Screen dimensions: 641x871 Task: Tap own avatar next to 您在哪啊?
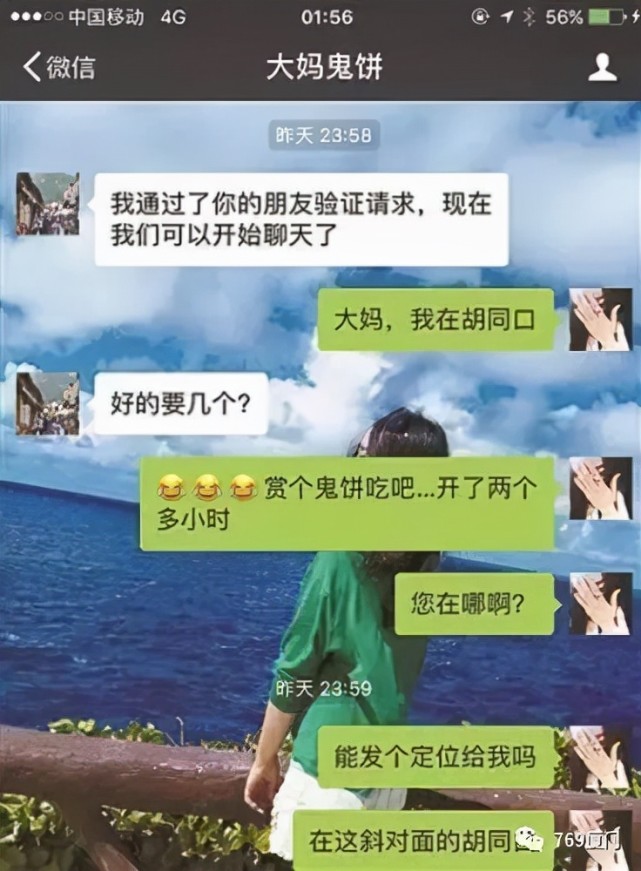point(600,603)
